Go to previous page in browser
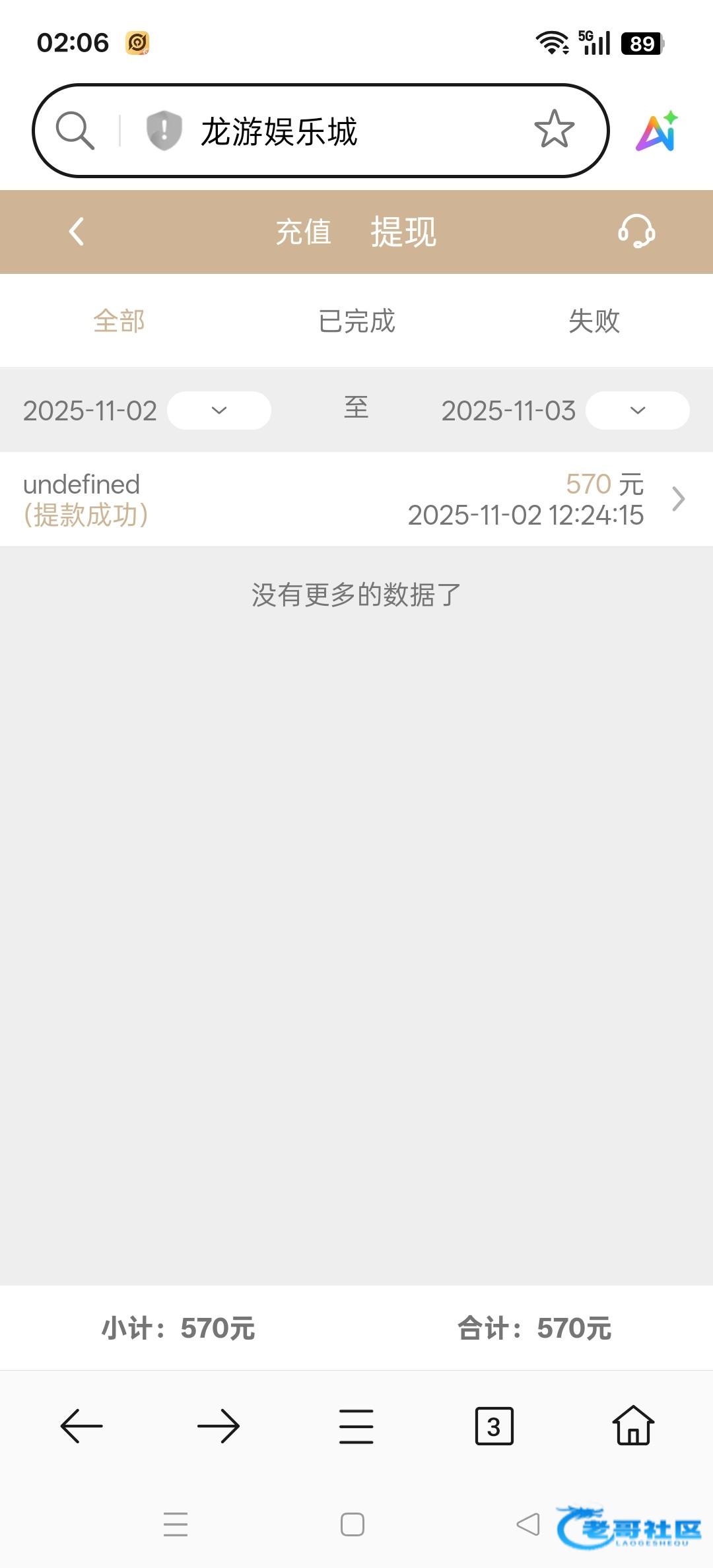 click(x=81, y=1426)
